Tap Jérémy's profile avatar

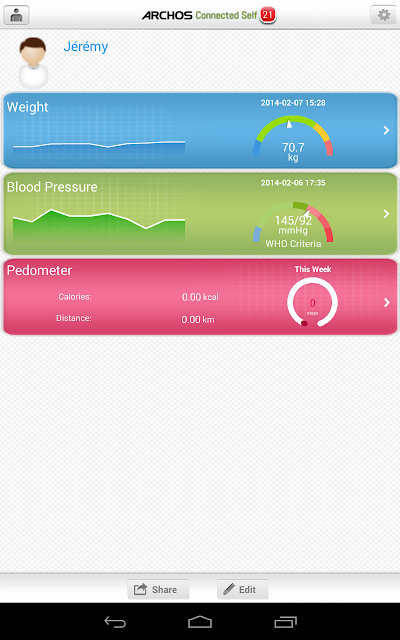[x=33, y=62]
